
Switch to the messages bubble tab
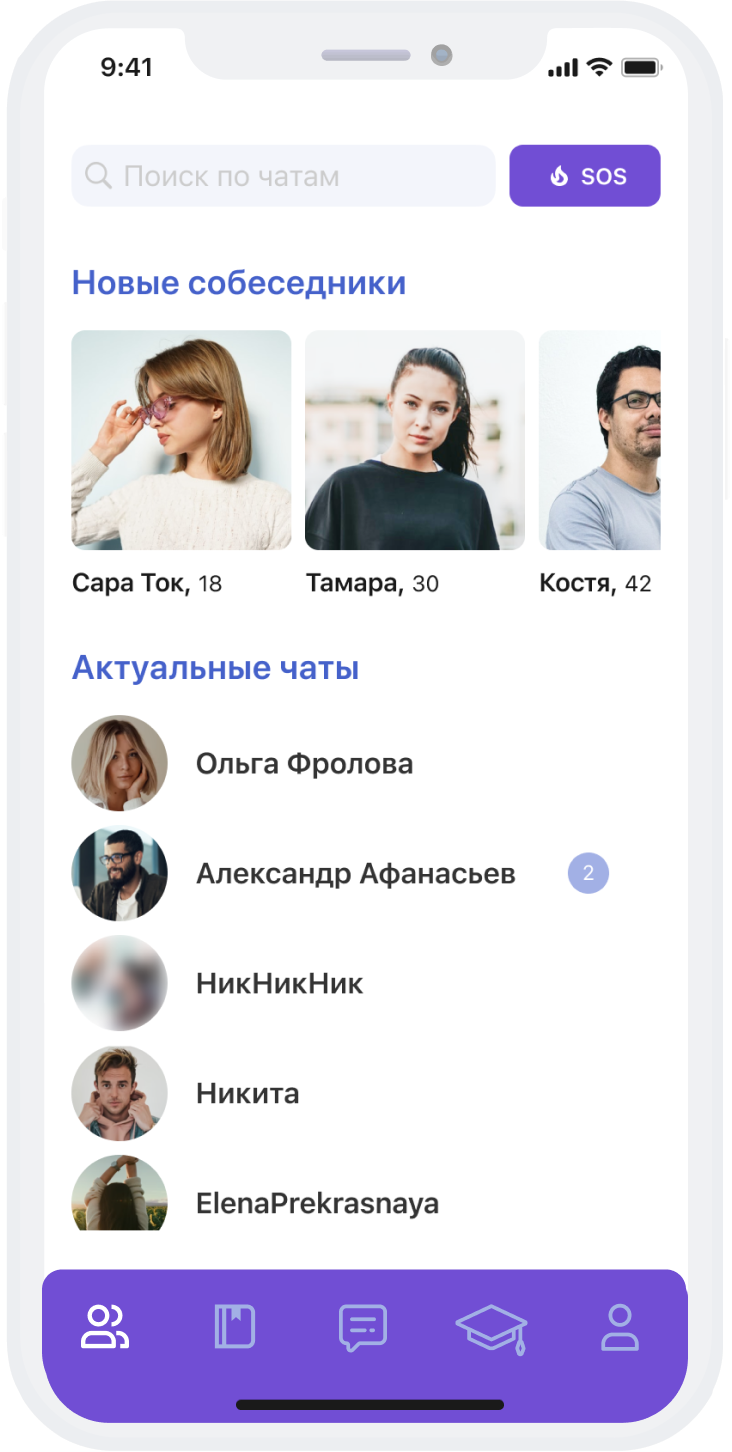[362, 1328]
